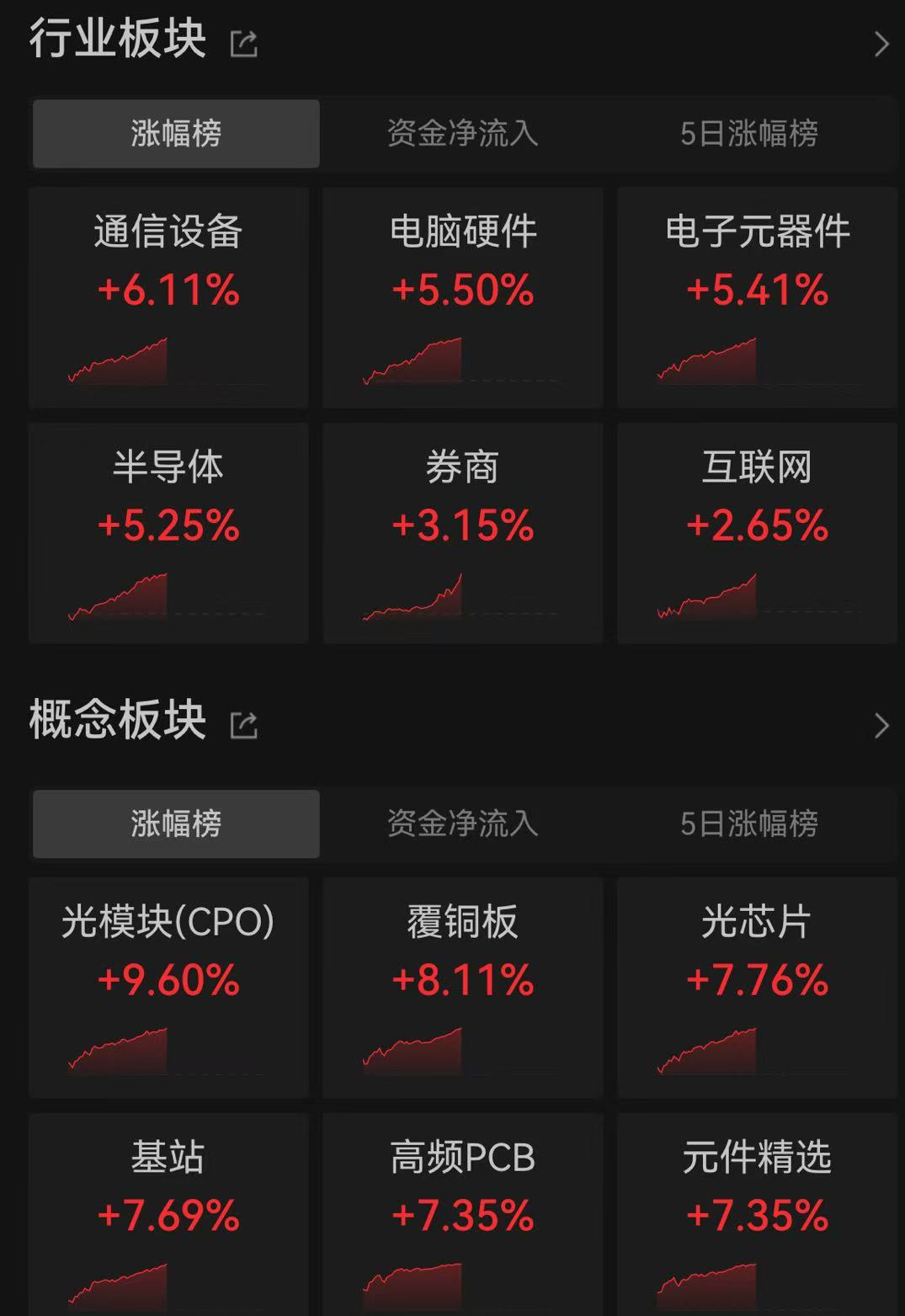Switch 行业板块 to 5日涨幅榜 tab
The image size is (905, 1316).
pyautogui.click(x=749, y=133)
